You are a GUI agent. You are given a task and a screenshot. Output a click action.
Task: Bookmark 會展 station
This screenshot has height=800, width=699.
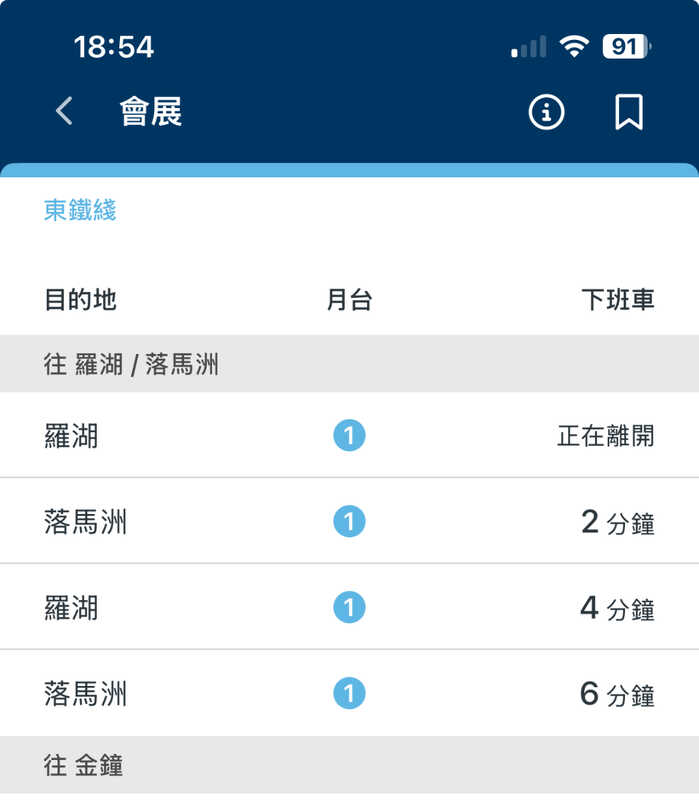click(x=628, y=112)
